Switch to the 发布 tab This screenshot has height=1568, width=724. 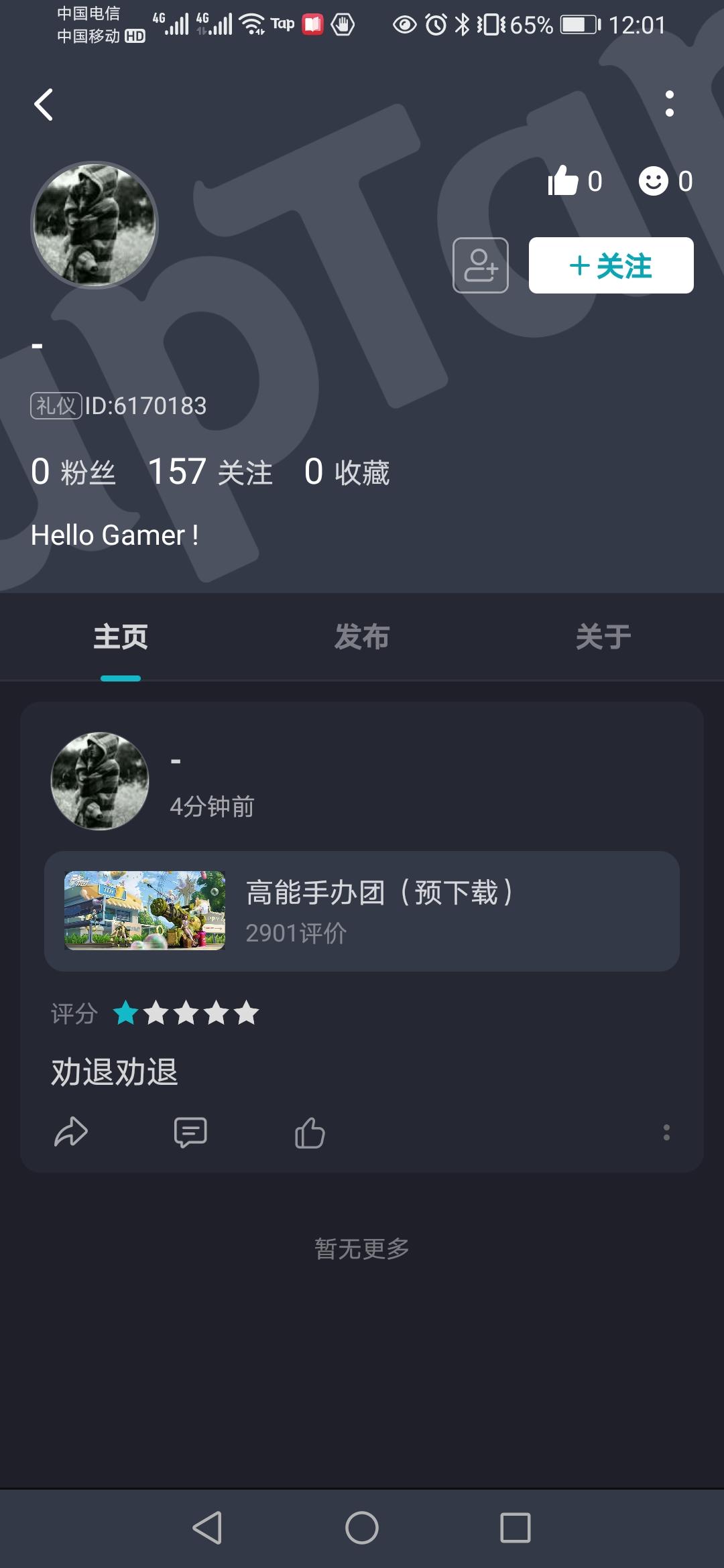(362, 637)
